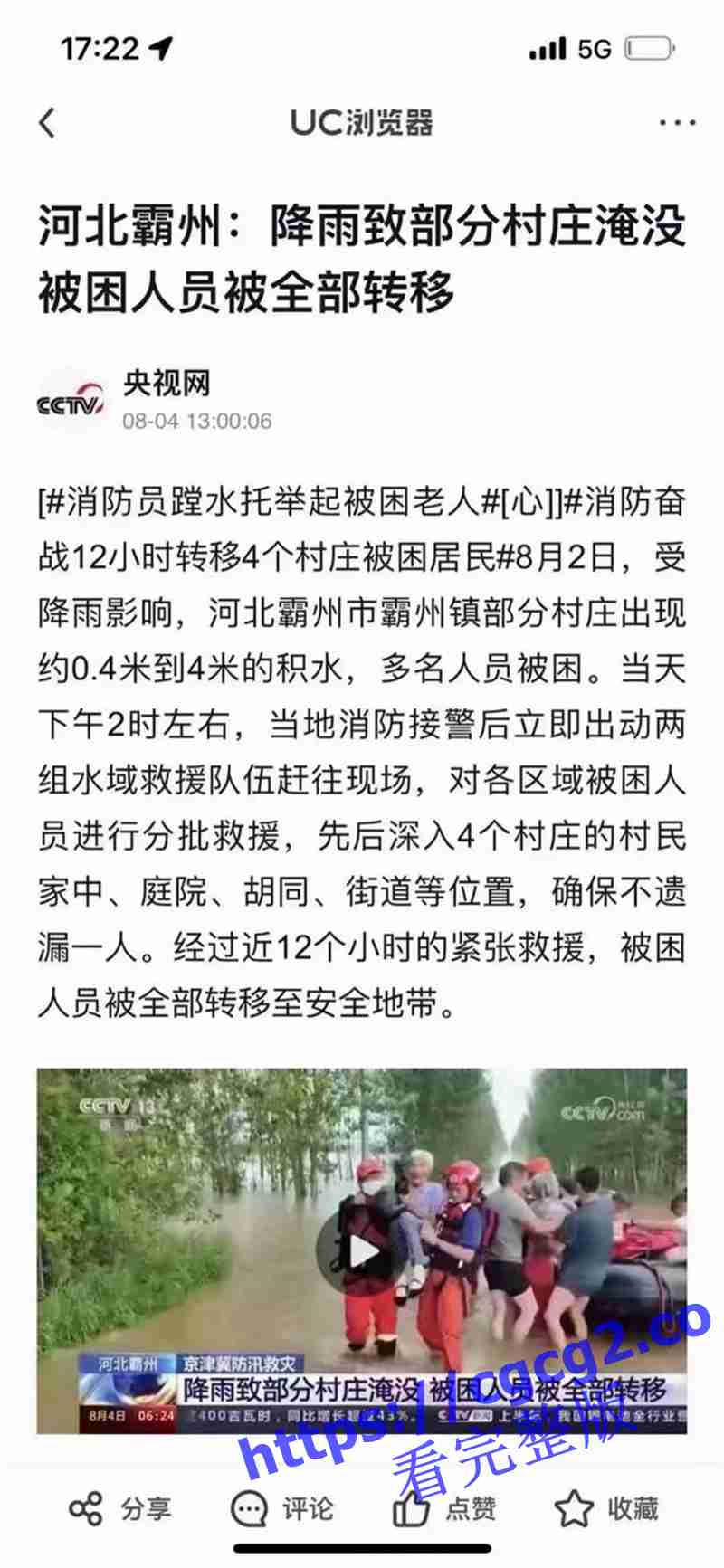Play the flood rescue news video
The image size is (724, 1568).
tap(362, 1251)
